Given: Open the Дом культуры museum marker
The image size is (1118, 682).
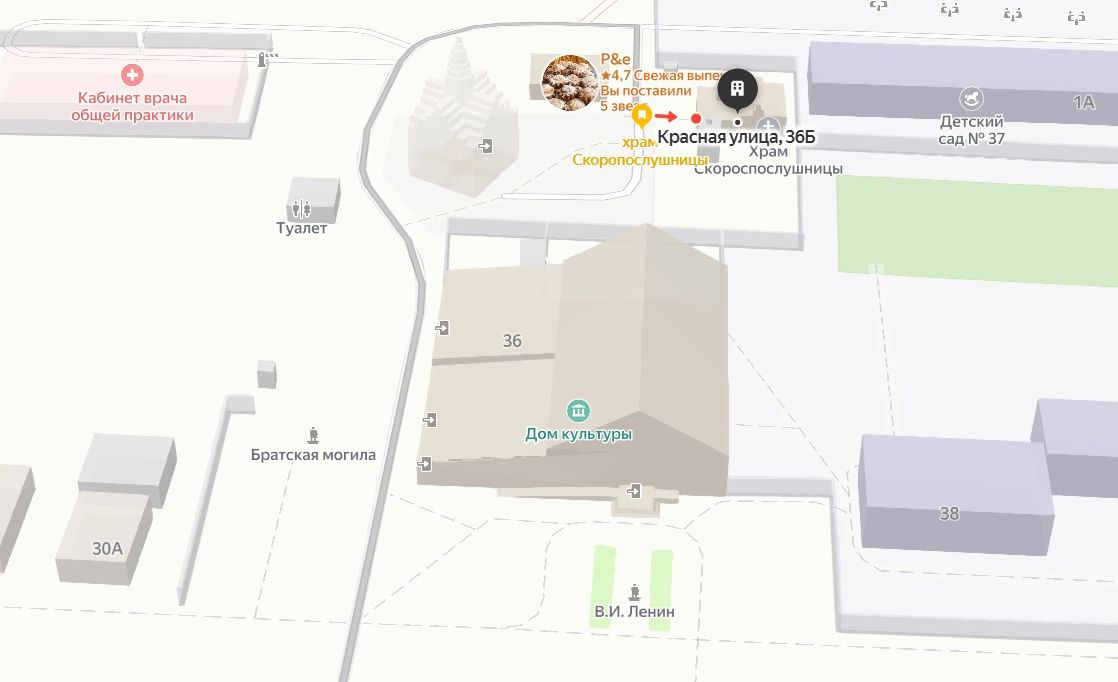Looking at the screenshot, I should pos(578,410).
